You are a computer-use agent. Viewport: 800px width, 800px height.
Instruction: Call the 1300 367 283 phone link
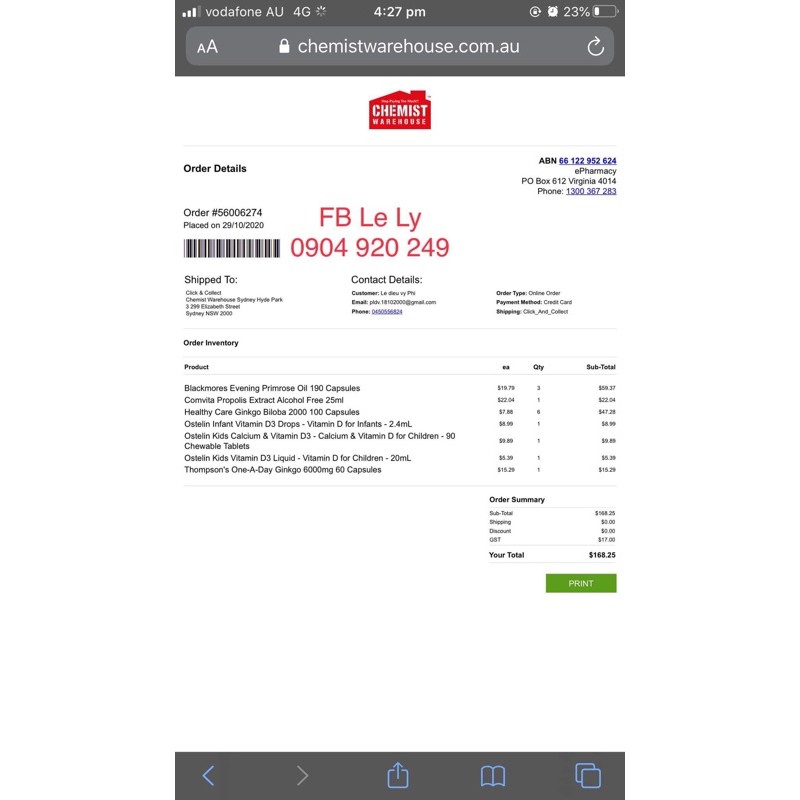coord(591,191)
